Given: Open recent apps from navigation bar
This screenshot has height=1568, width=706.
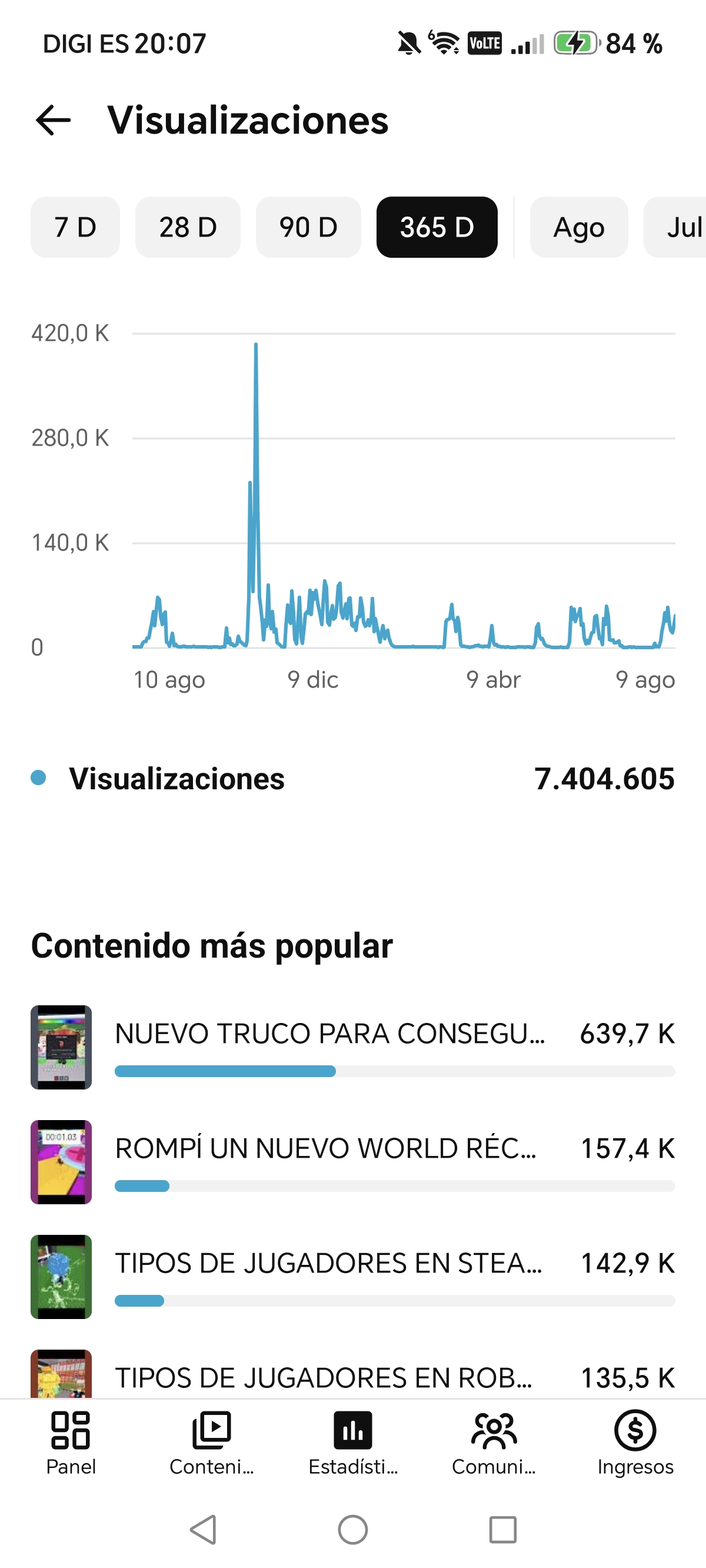Looking at the screenshot, I should (x=502, y=1530).
